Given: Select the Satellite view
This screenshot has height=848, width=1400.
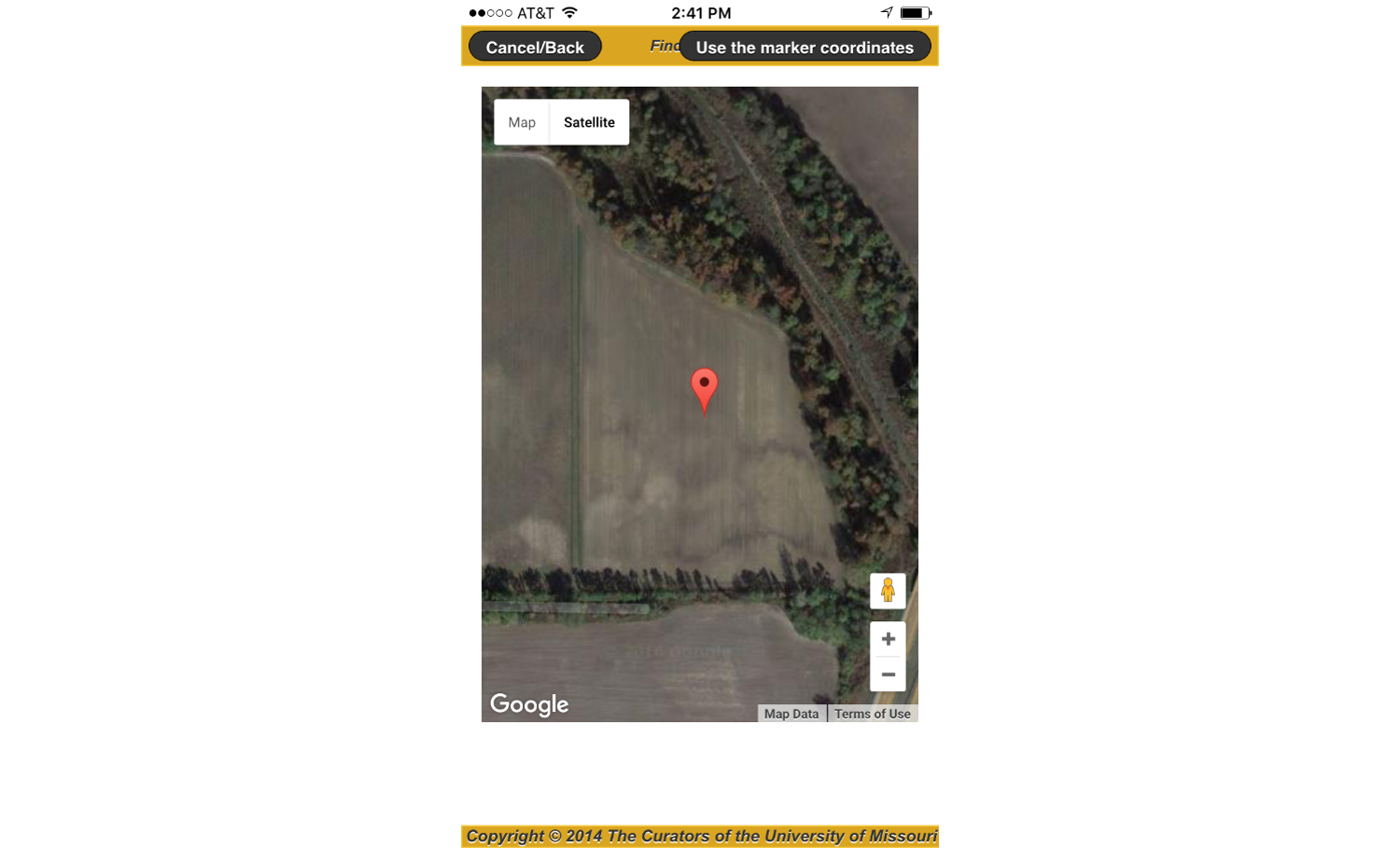Looking at the screenshot, I should click(x=589, y=122).
